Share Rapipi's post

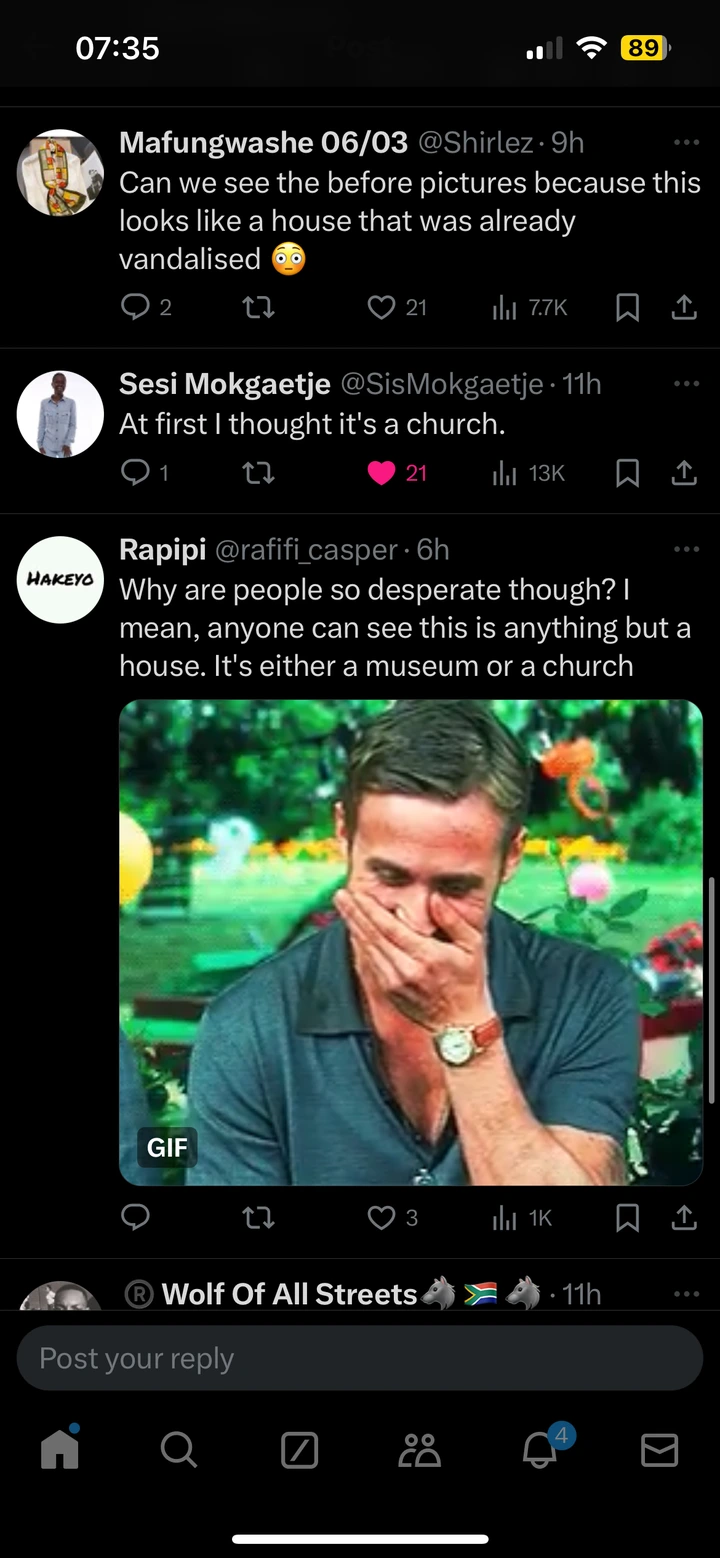[x=684, y=1217]
